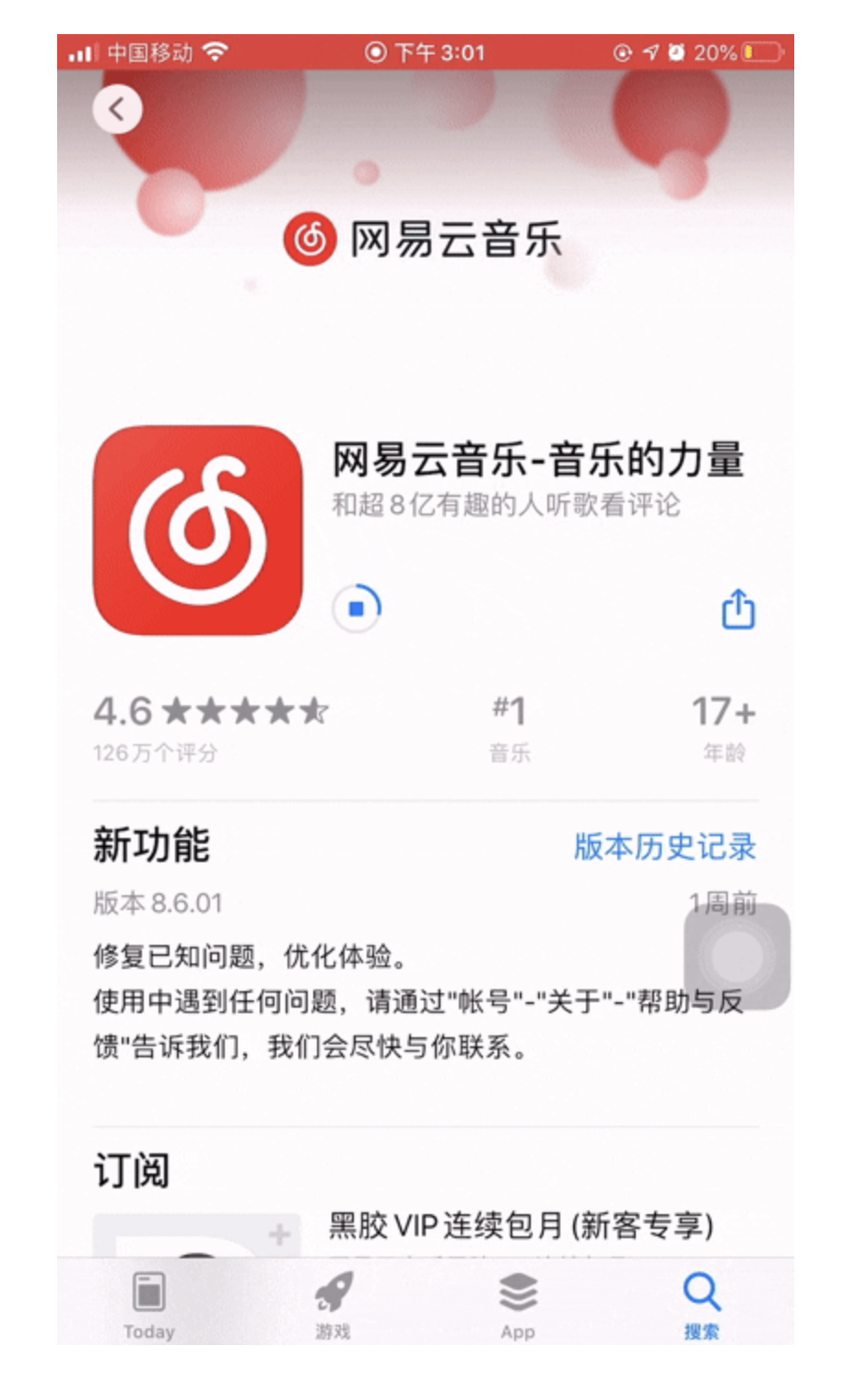The image size is (868, 1381).
Task: Switch to the Today tab
Action: [x=148, y=1304]
